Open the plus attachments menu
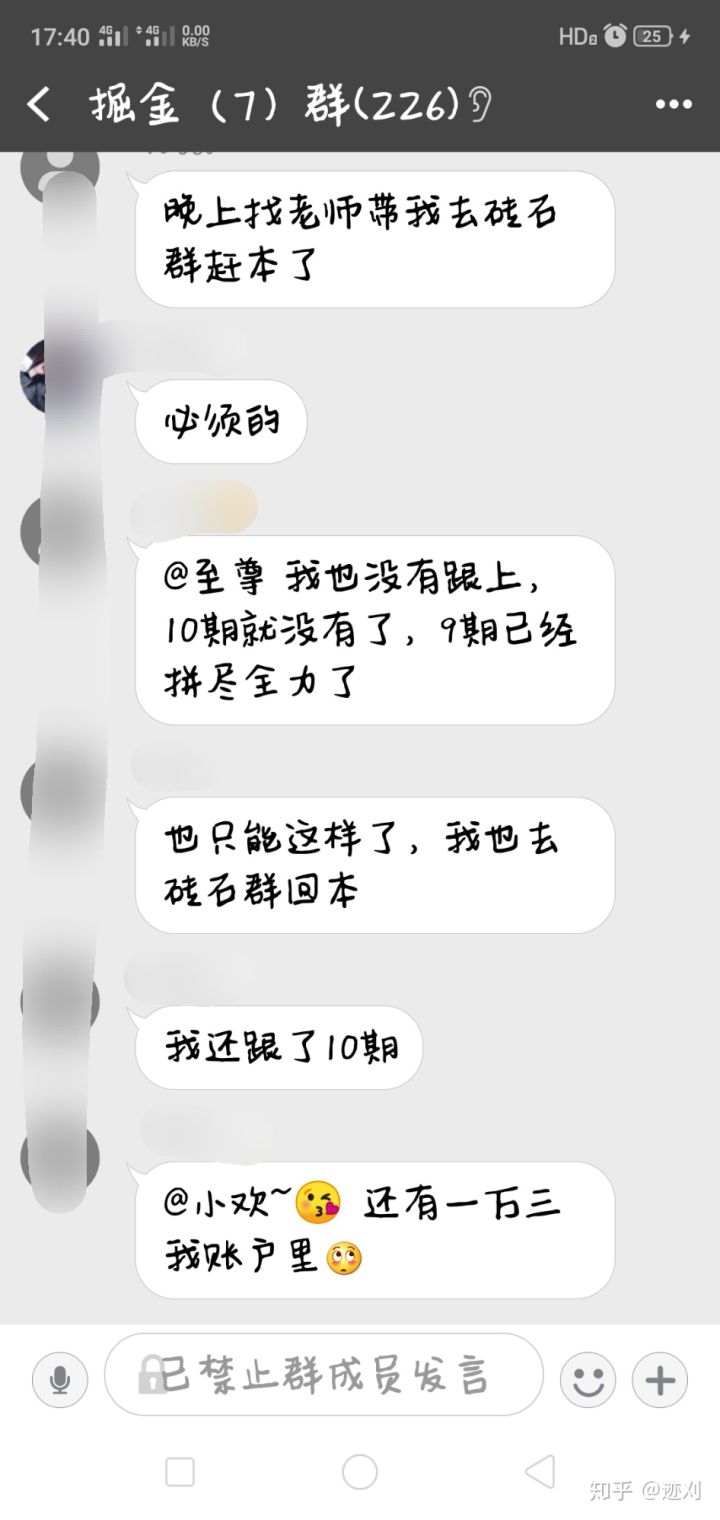 click(660, 1381)
